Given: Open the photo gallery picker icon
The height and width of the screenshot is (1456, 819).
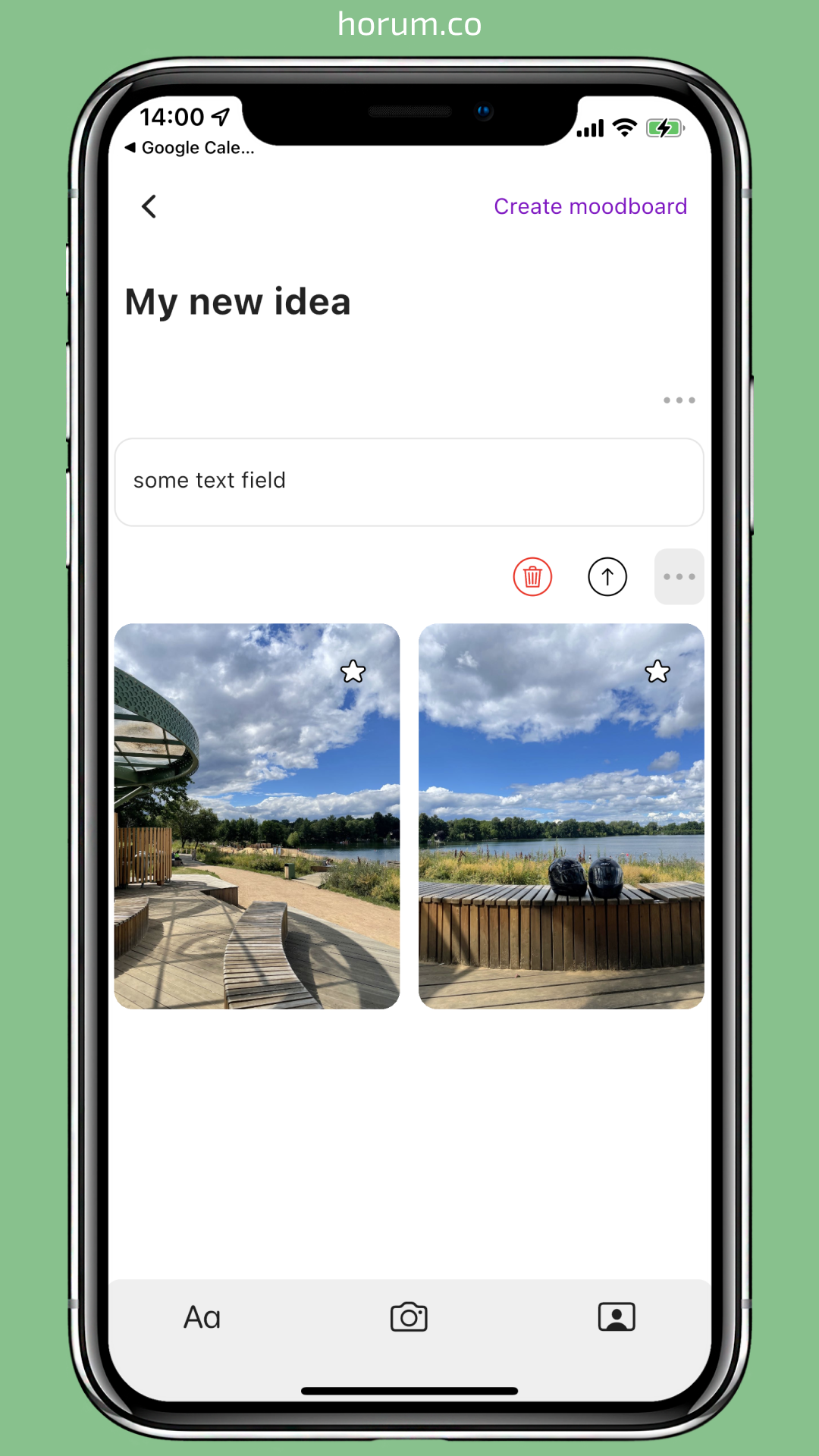Looking at the screenshot, I should point(617,1318).
